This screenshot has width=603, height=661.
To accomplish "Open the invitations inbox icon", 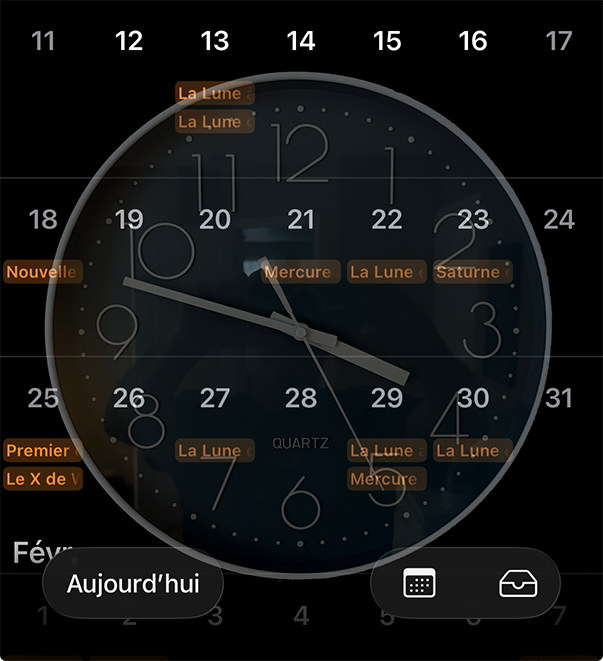I will tap(518, 584).
